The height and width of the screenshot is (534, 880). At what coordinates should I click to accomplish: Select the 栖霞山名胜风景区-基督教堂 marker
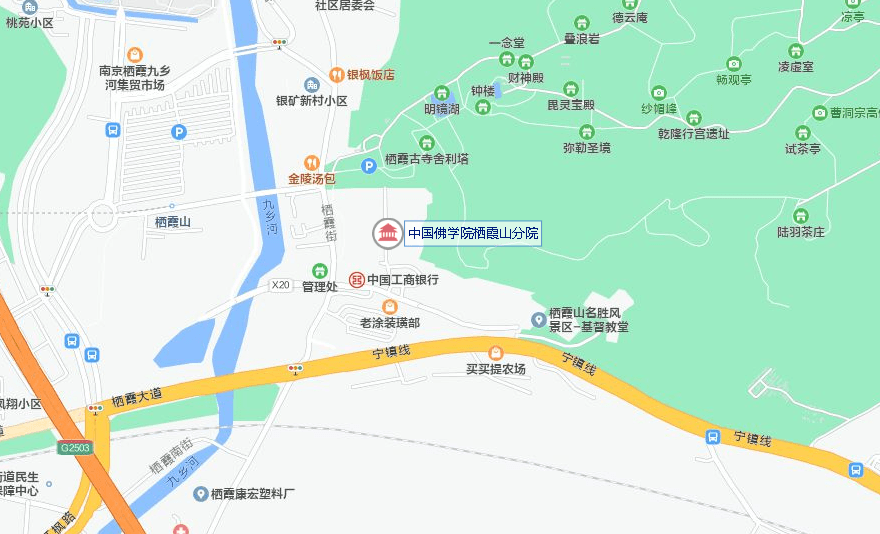click(539, 320)
